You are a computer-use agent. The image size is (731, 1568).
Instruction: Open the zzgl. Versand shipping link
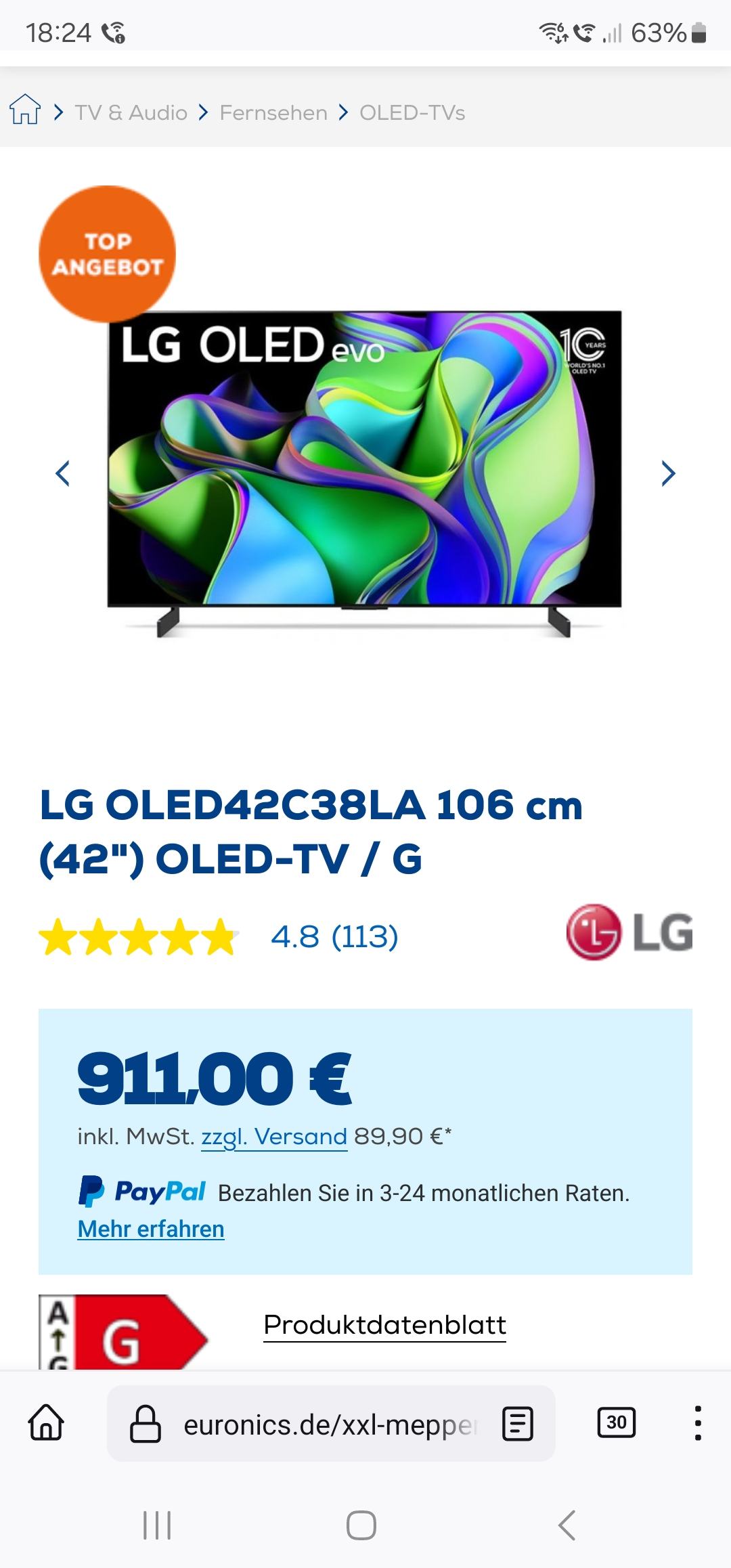tap(274, 1136)
